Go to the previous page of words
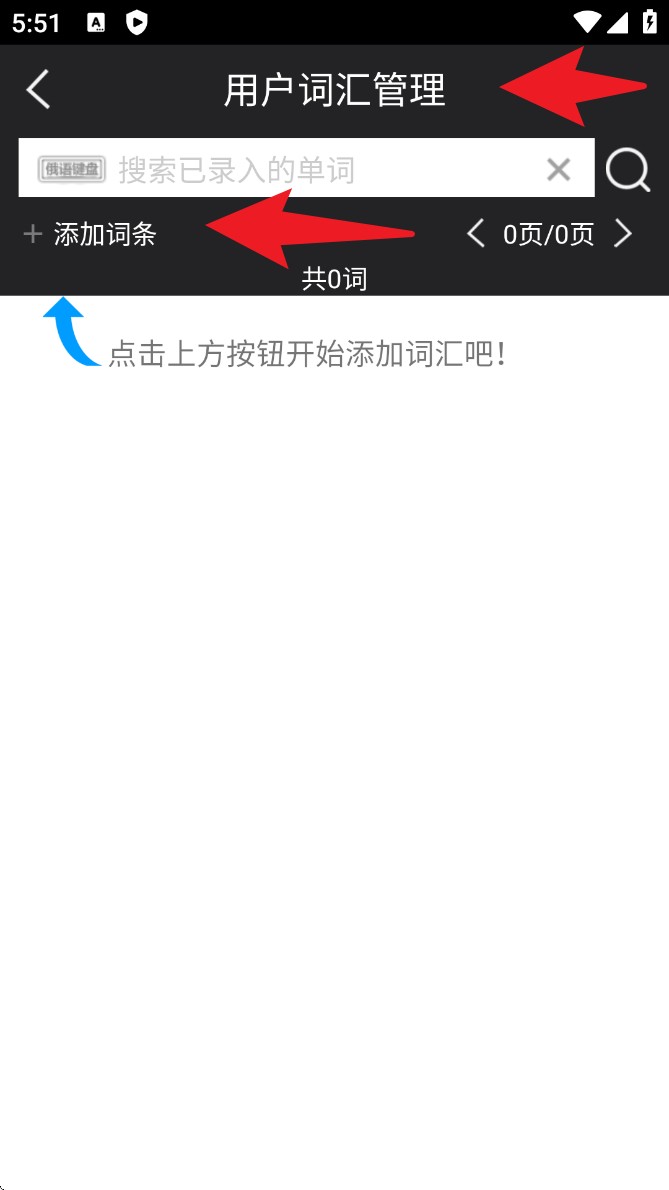Viewport: 669px width, 1190px height. point(476,234)
